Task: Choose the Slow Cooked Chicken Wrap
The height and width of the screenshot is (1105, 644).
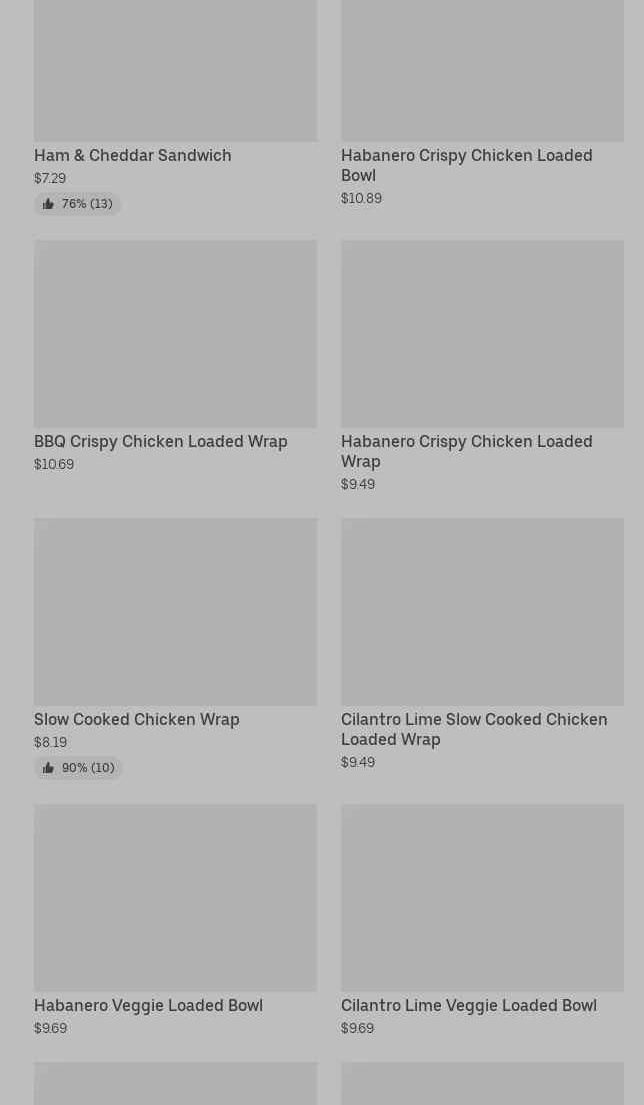Action: 175,648
